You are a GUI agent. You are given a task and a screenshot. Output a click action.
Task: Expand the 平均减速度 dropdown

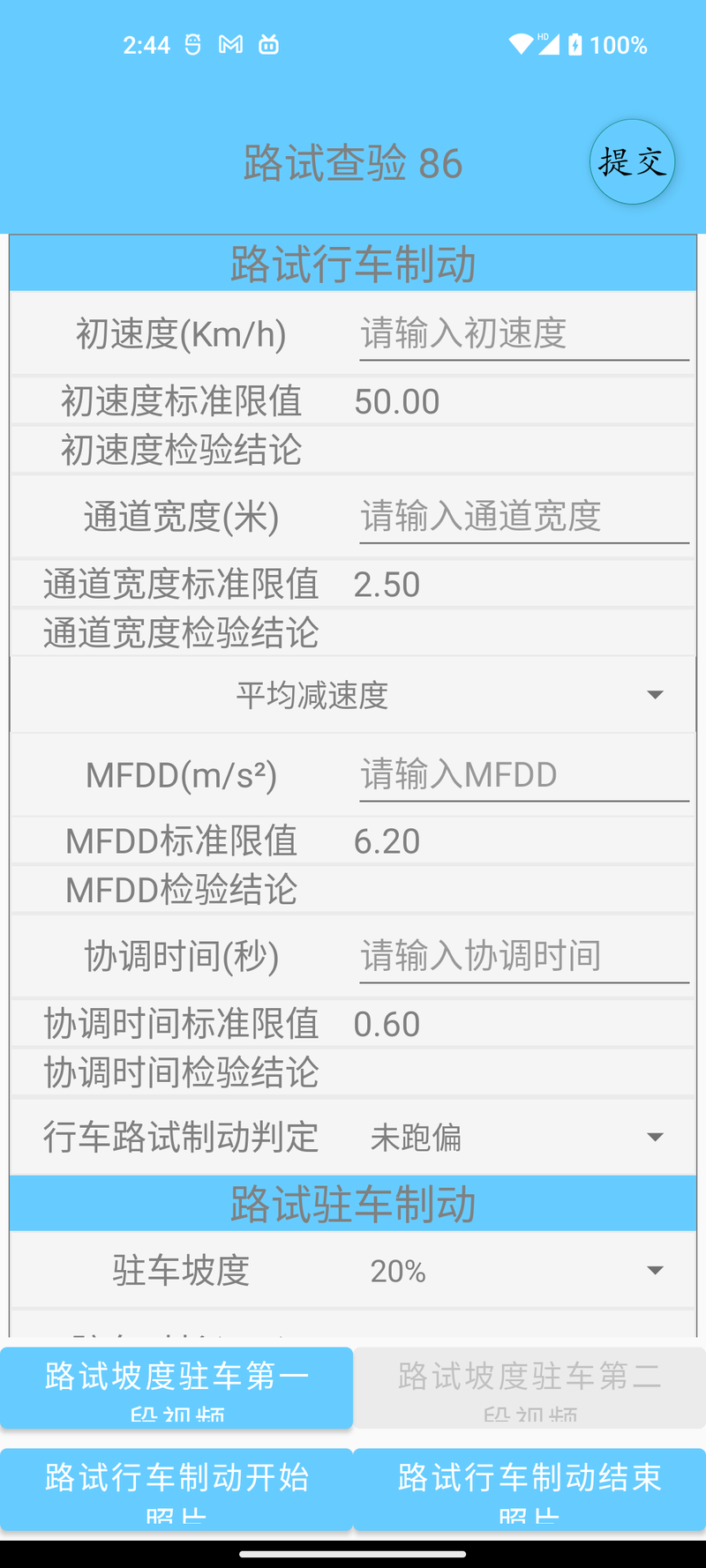353,695
